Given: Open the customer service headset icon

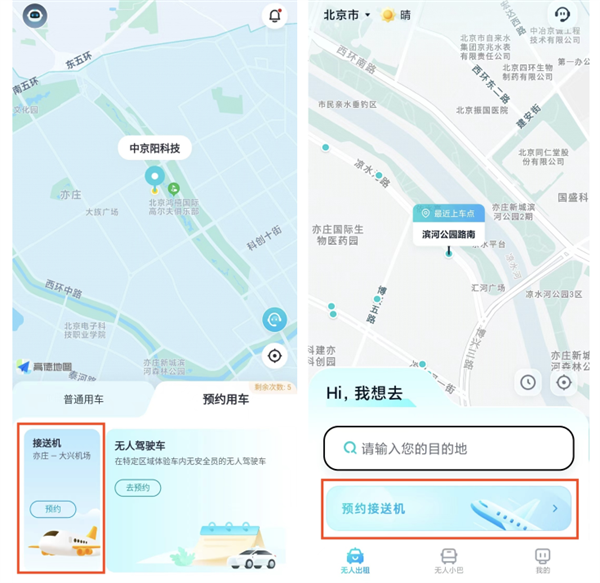Looking at the screenshot, I should 563,15.
